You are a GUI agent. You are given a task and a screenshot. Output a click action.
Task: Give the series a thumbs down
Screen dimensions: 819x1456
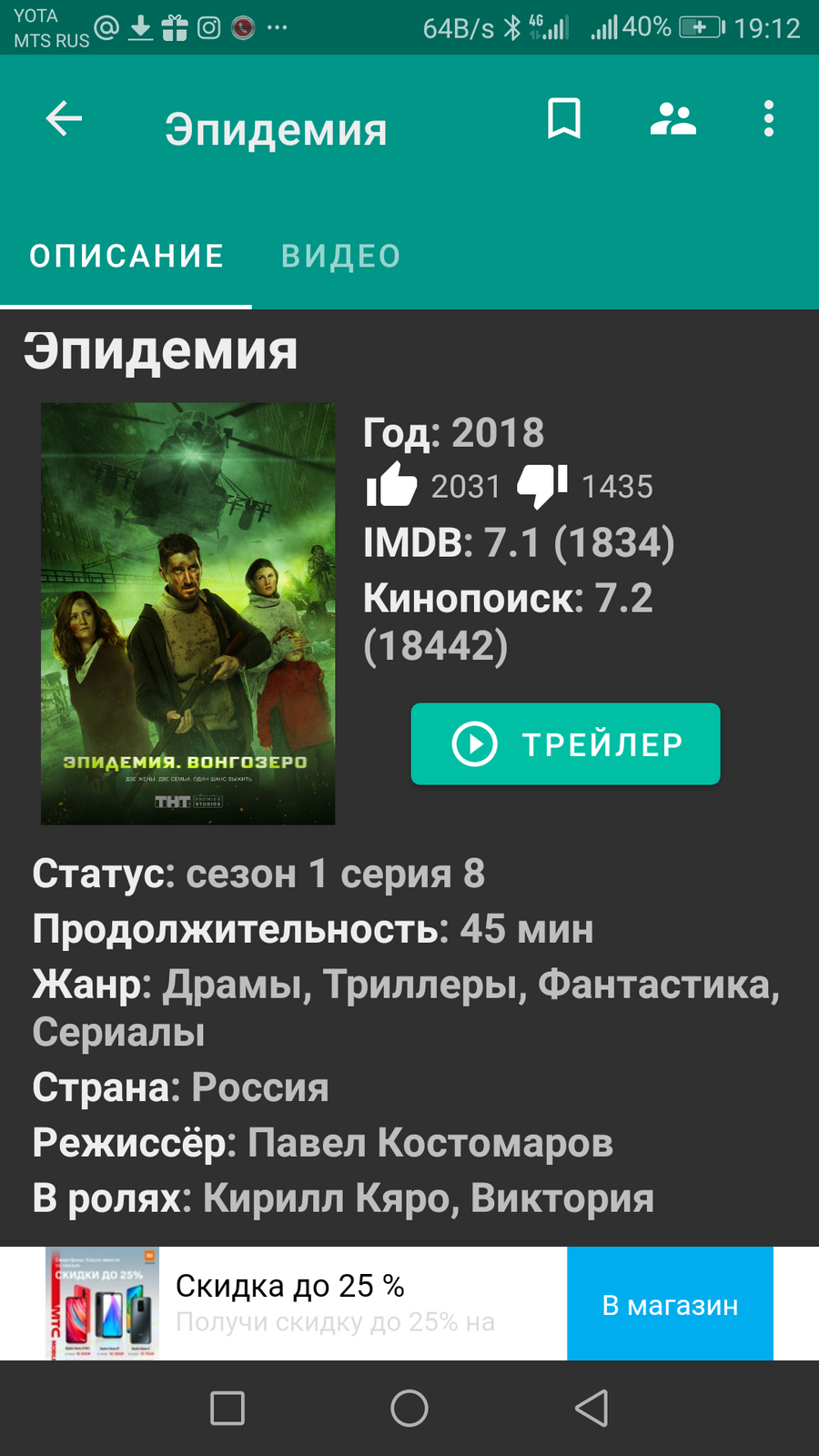(x=542, y=485)
